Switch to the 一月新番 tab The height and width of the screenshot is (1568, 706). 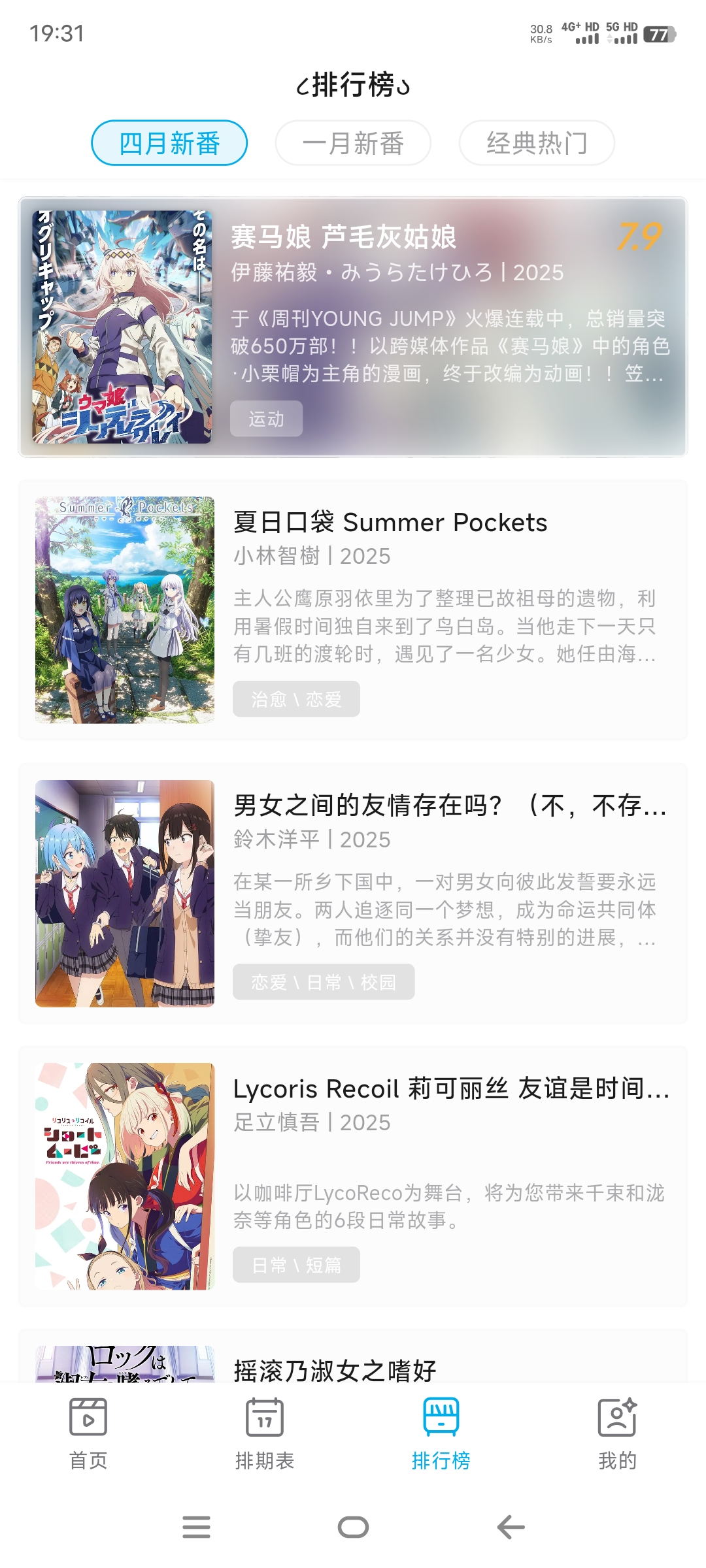coord(352,142)
